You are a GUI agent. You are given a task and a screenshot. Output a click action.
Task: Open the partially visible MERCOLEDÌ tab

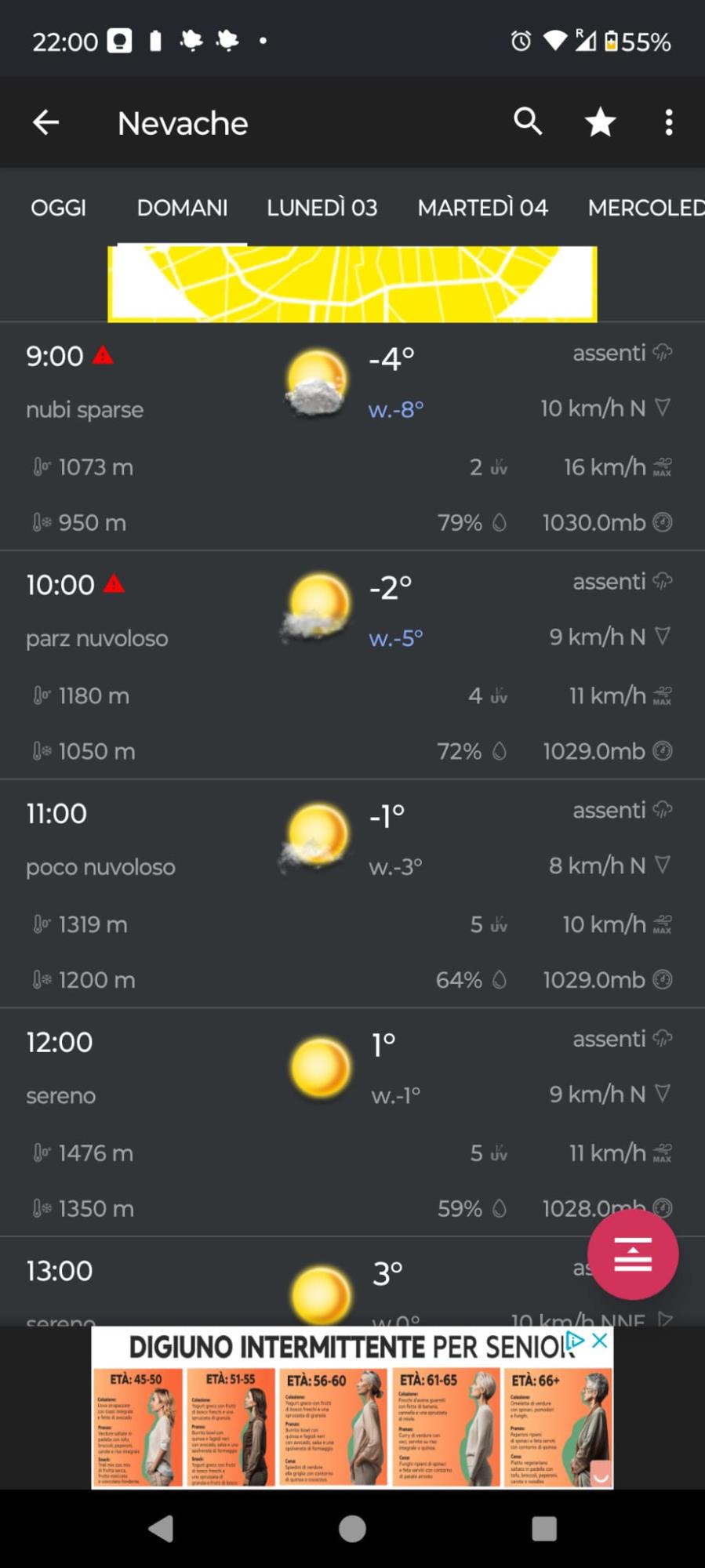point(645,208)
